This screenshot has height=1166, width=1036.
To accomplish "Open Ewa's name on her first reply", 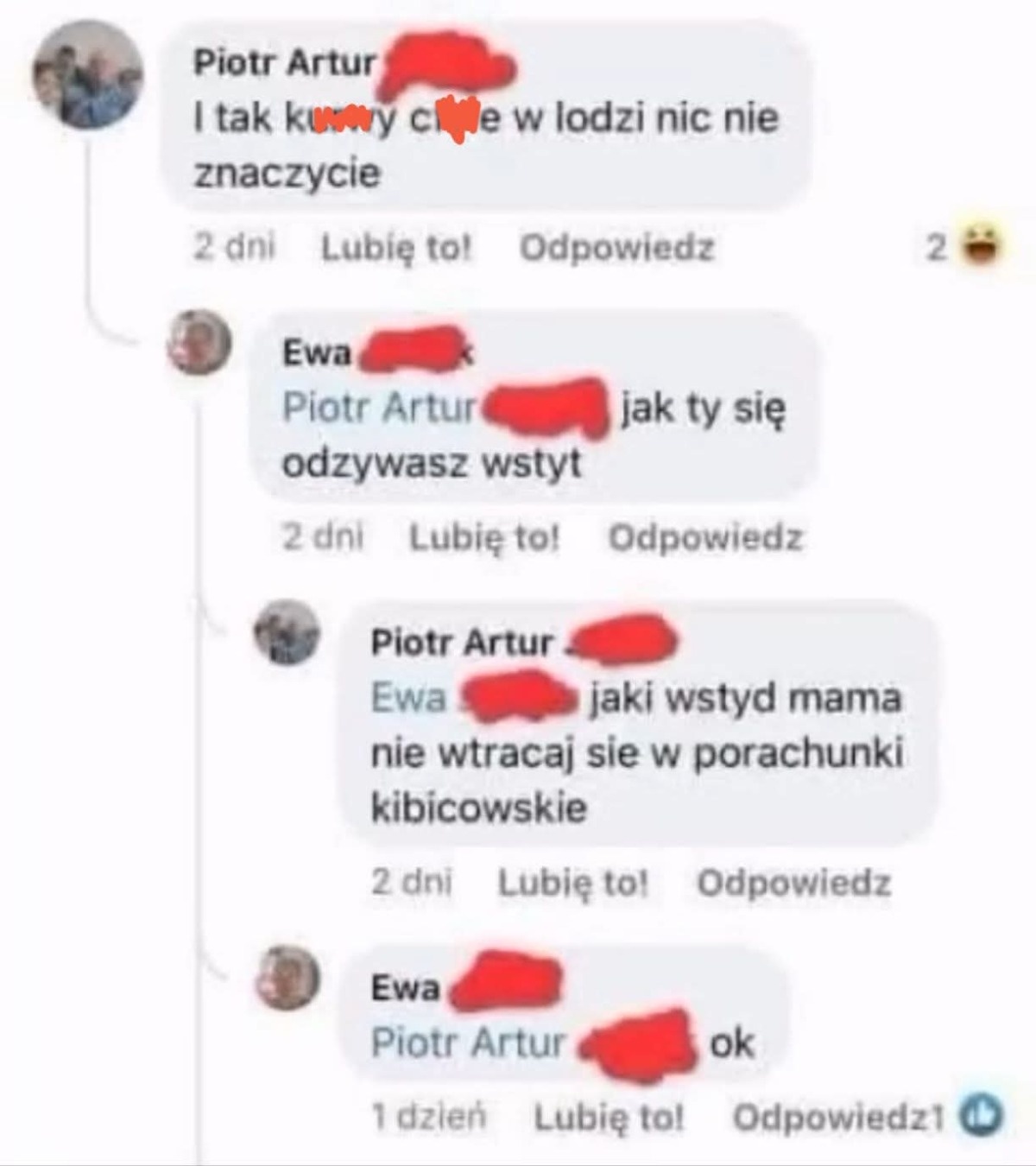I will 317,352.
